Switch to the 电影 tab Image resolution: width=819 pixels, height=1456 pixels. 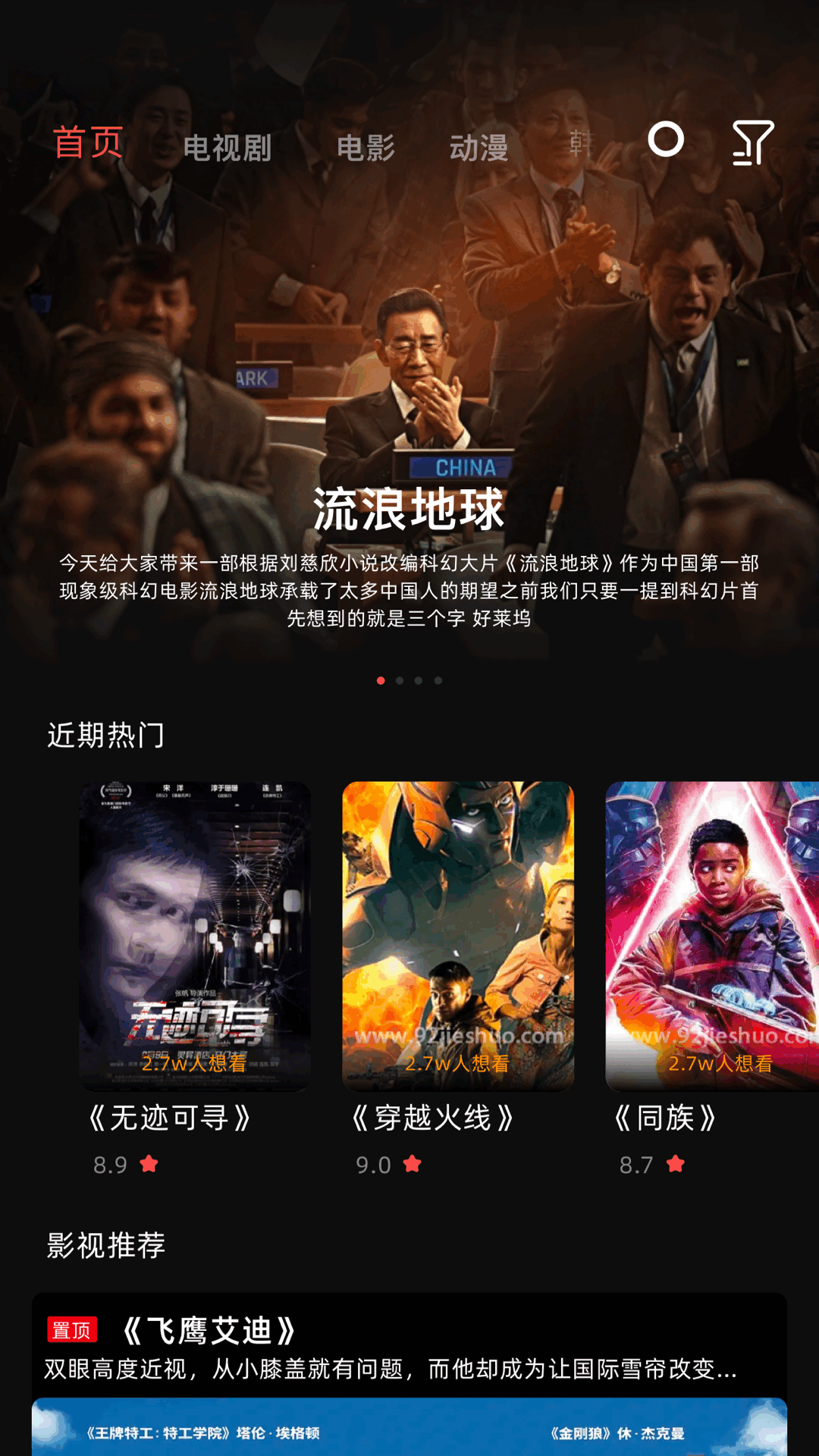(x=366, y=147)
